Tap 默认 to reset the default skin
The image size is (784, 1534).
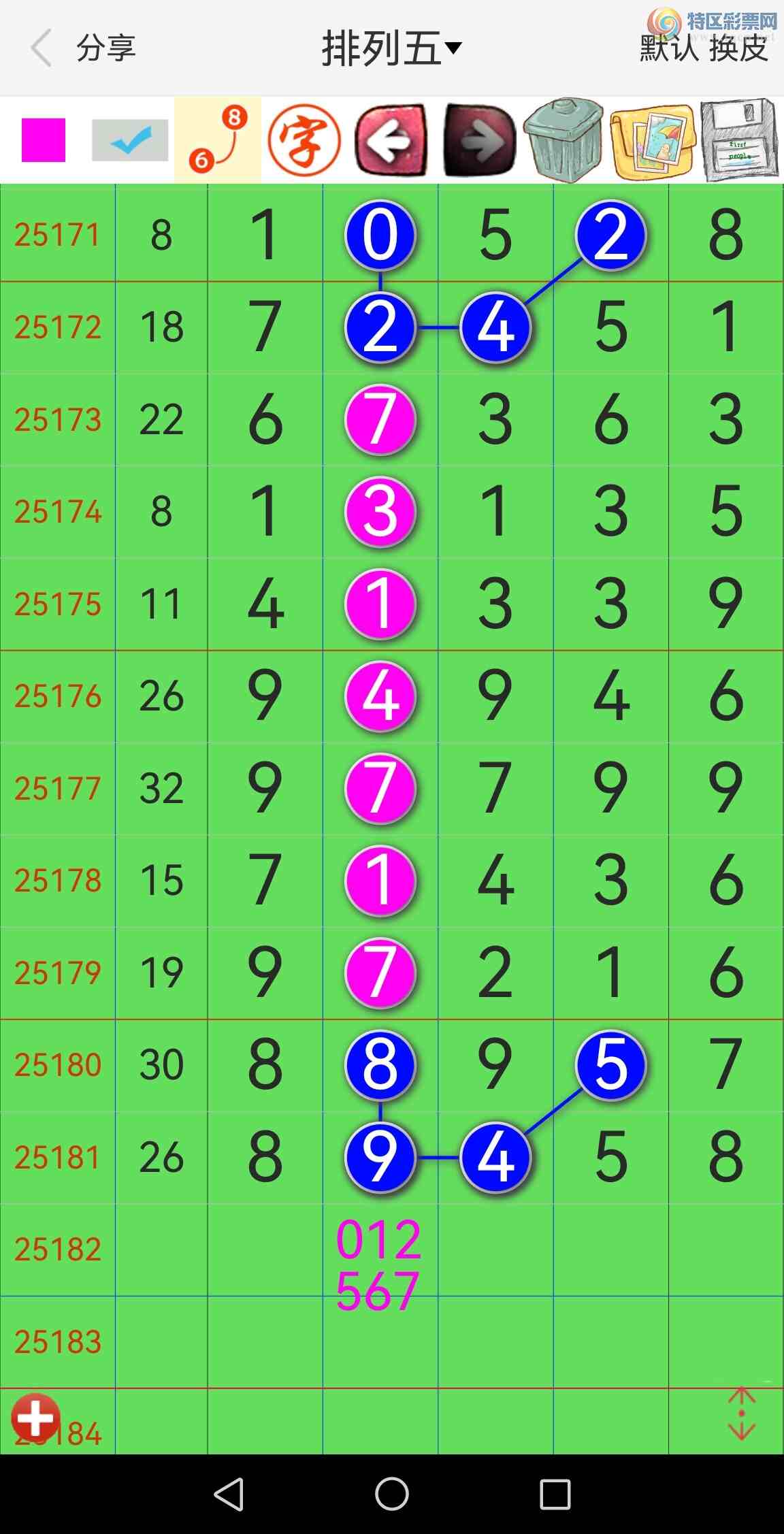668,50
